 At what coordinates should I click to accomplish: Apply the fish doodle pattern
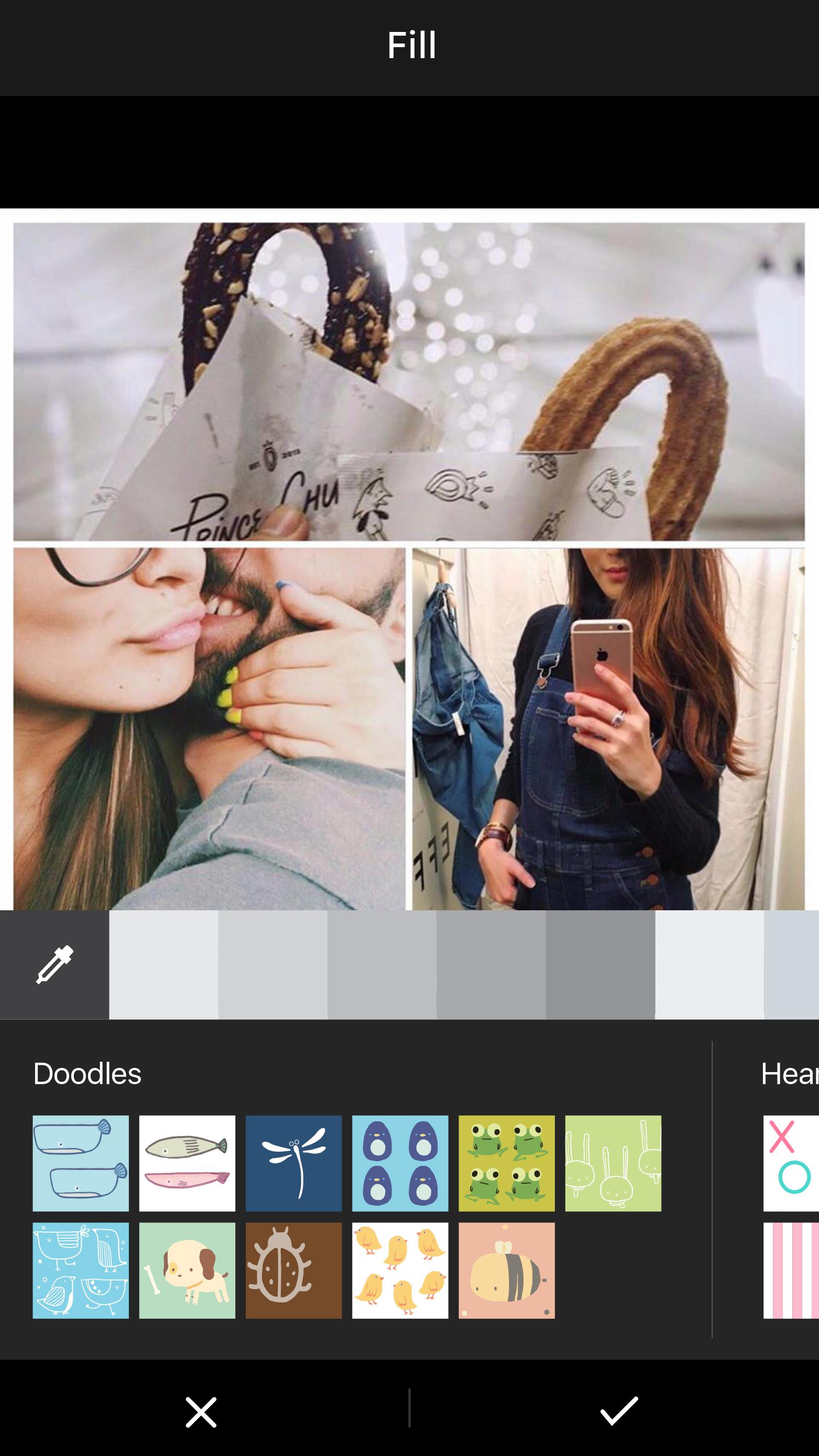(x=187, y=1164)
